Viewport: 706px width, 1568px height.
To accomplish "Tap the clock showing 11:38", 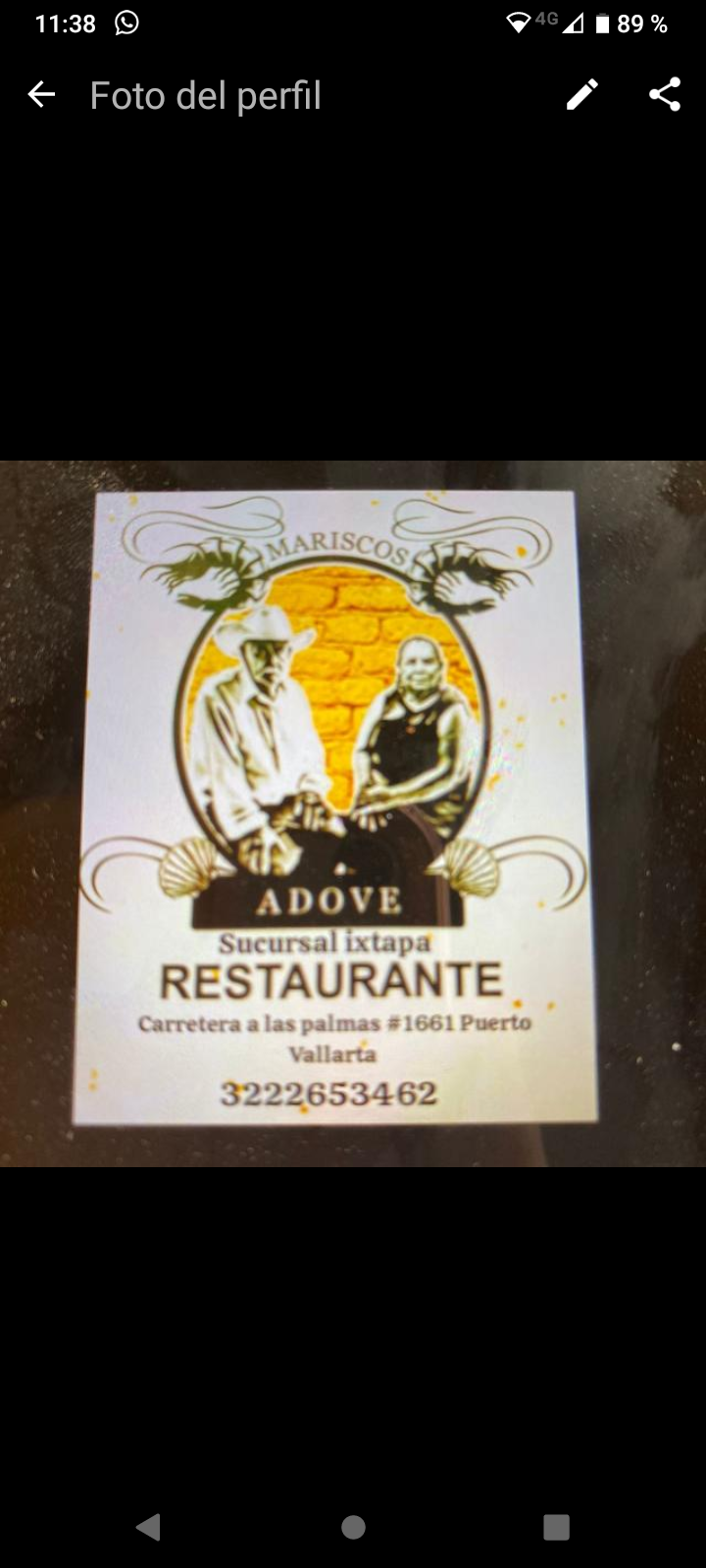I will tap(65, 24).
